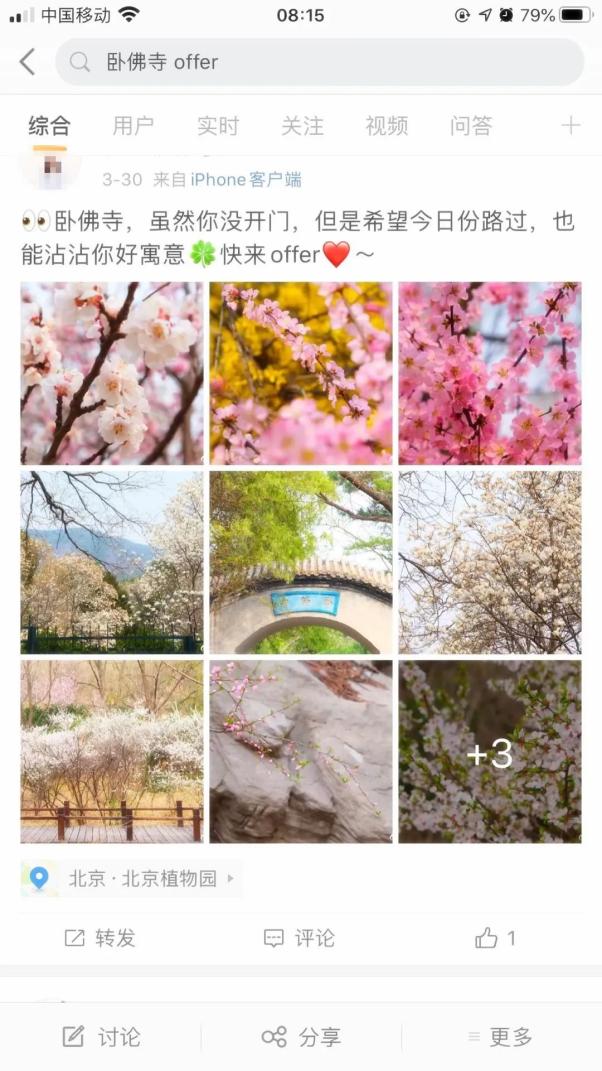Open the arched gate photo

[301, 562]
